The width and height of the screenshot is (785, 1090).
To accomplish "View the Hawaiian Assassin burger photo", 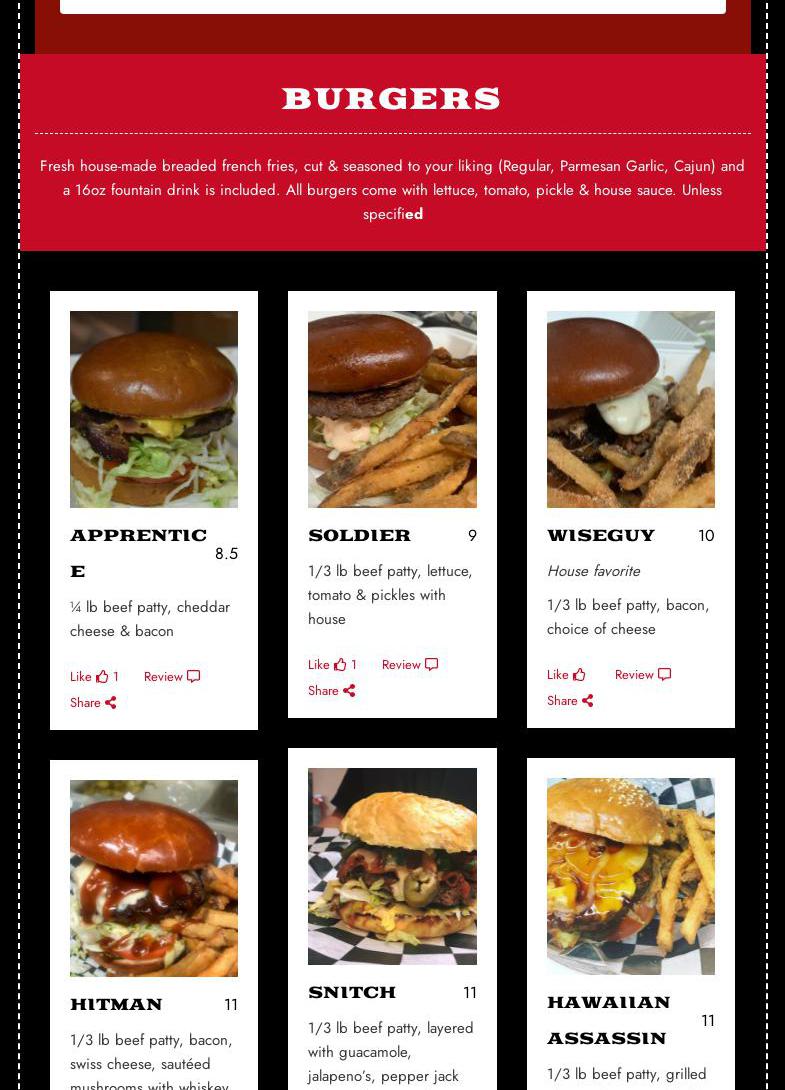I will (x=630, y=876).
